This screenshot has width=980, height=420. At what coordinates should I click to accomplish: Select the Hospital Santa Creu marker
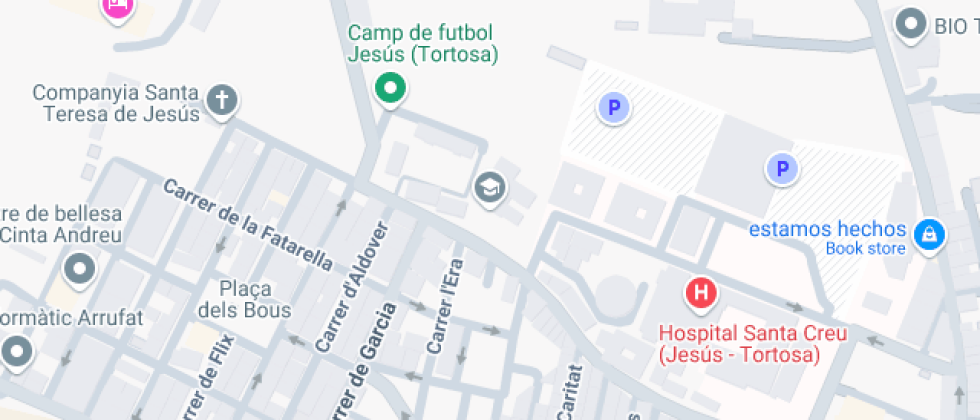click(701, 294)
